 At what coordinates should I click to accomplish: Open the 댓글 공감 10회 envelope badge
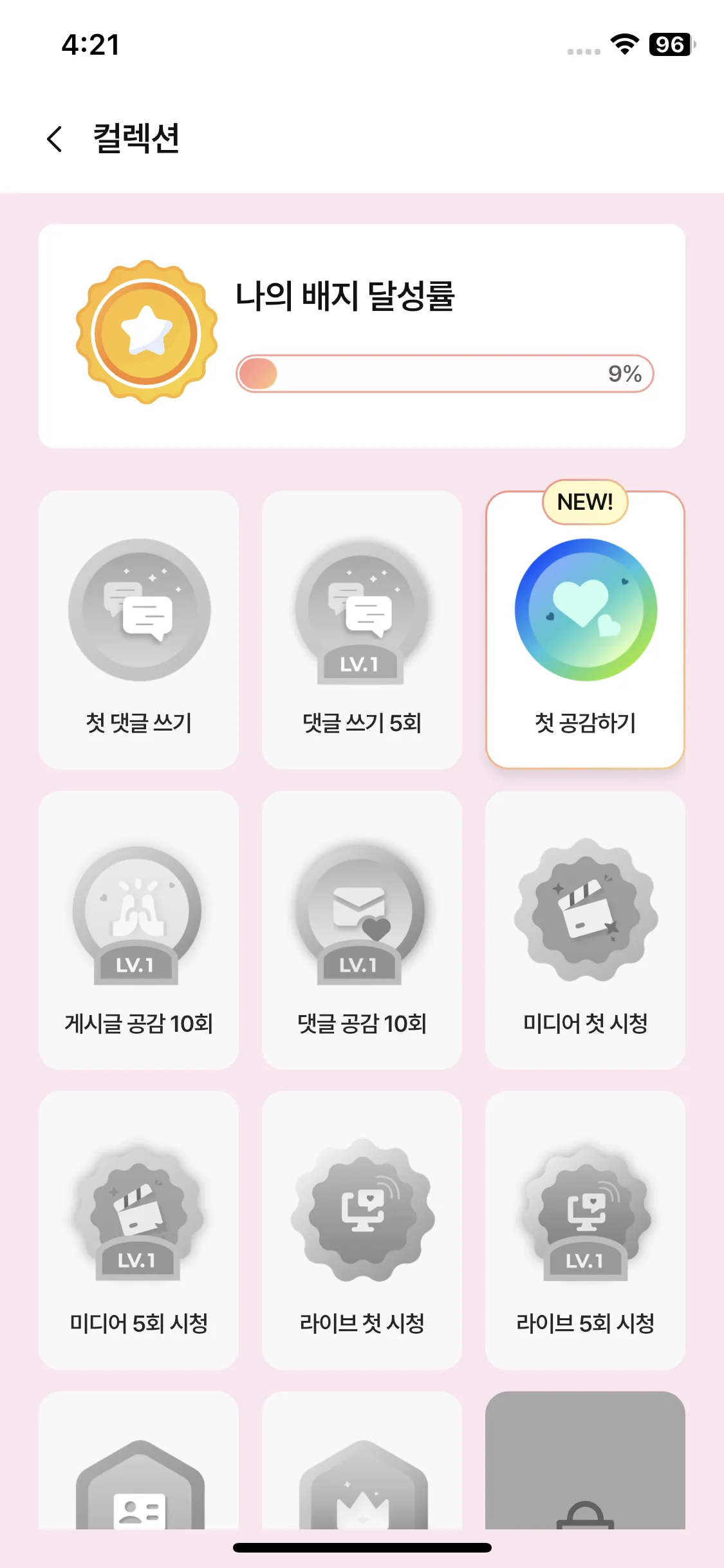pyautogui.click(x=362, y=920)
